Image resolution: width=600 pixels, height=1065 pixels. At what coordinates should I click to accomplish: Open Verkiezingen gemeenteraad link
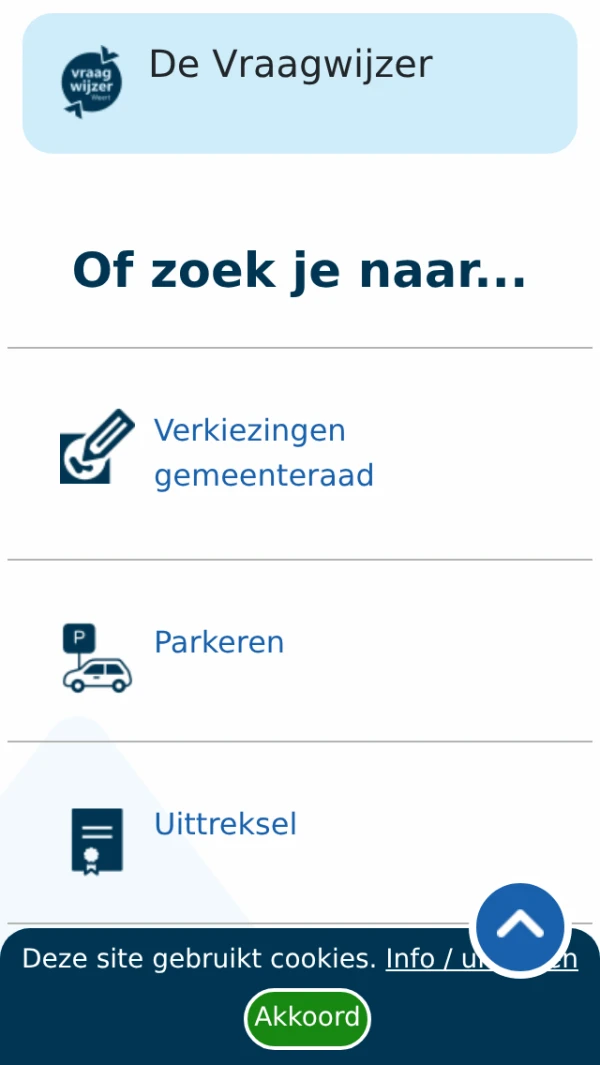pos(263,452)
